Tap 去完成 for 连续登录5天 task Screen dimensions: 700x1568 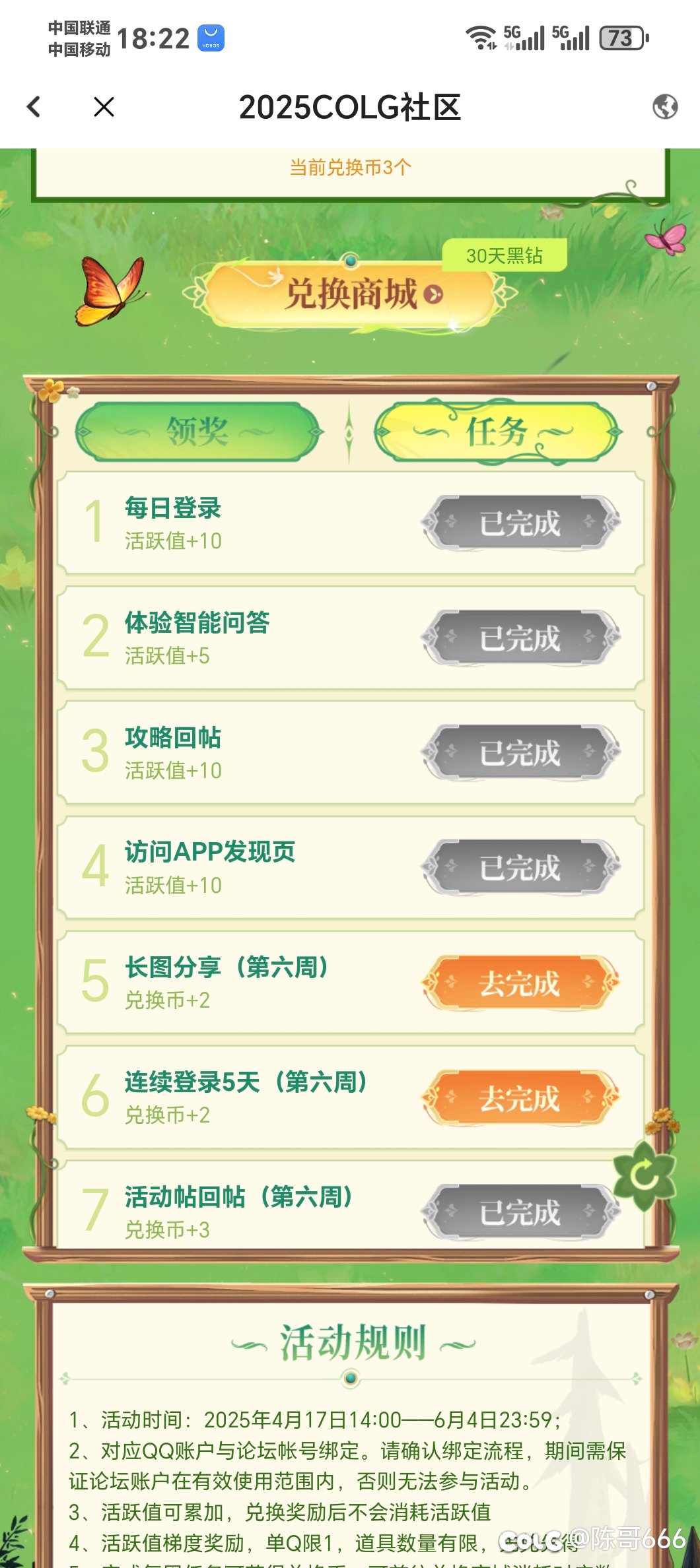click(520, 1098)
